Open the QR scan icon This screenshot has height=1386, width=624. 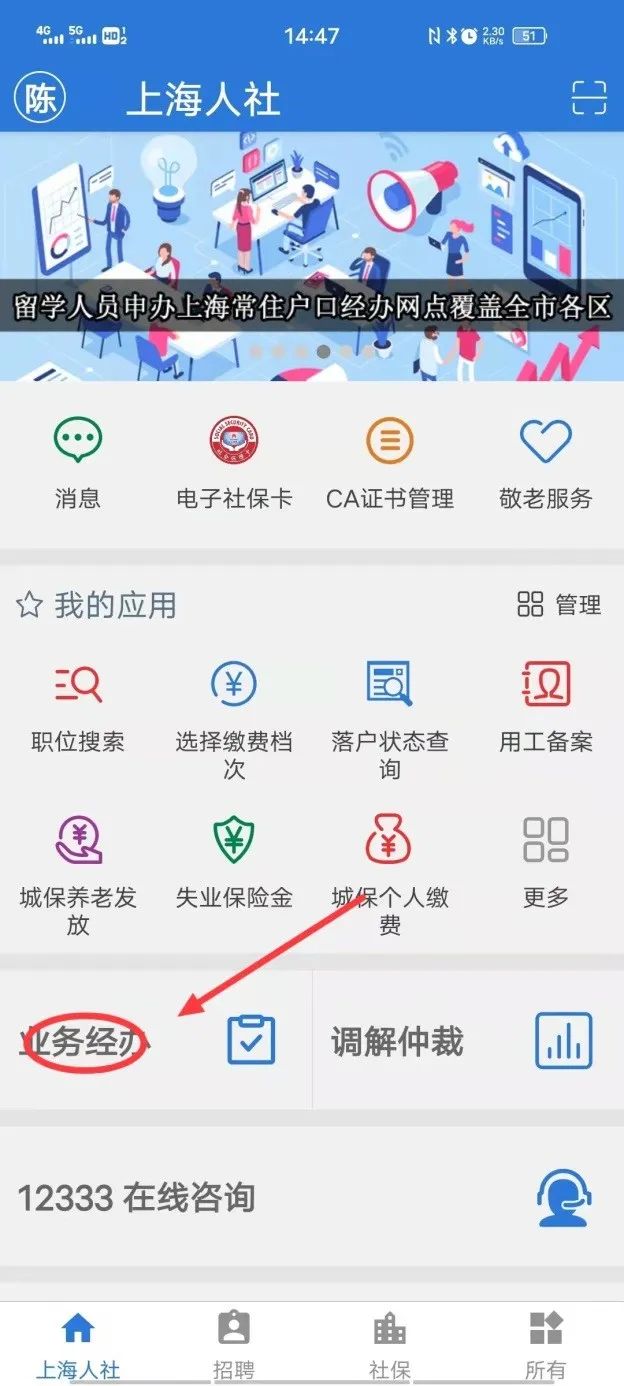588,98
